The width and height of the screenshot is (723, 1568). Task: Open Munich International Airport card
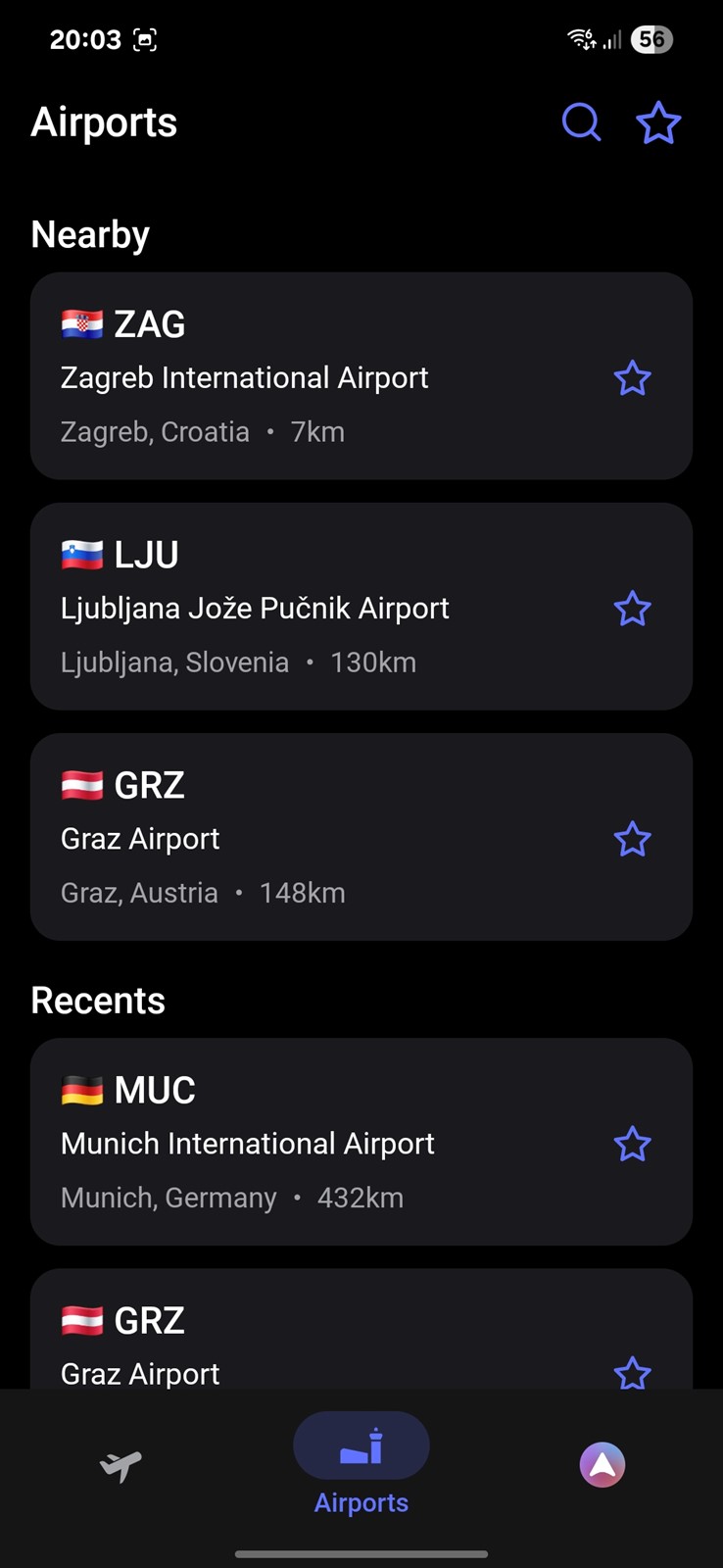361,1142
